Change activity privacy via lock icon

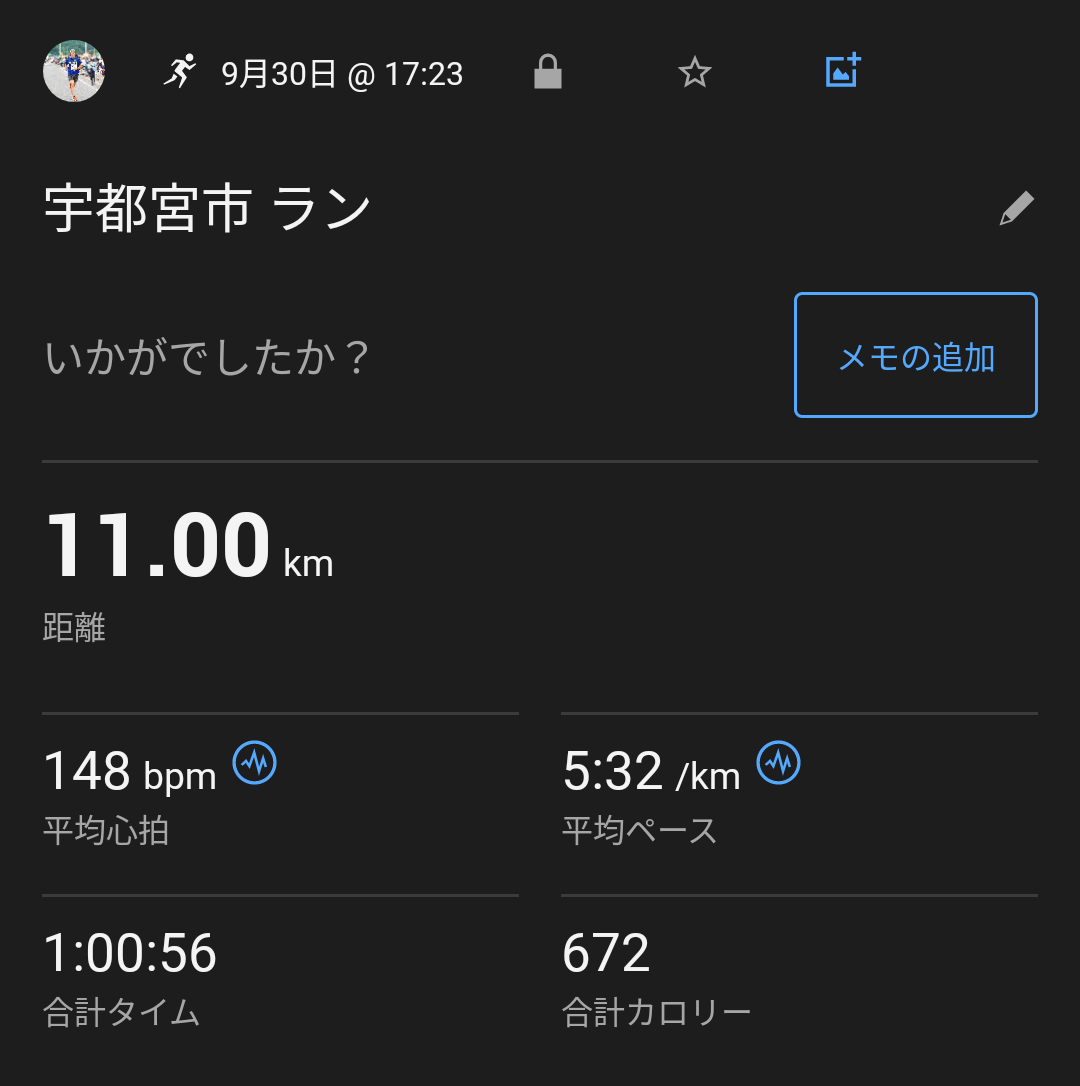[x=547, y=72]
